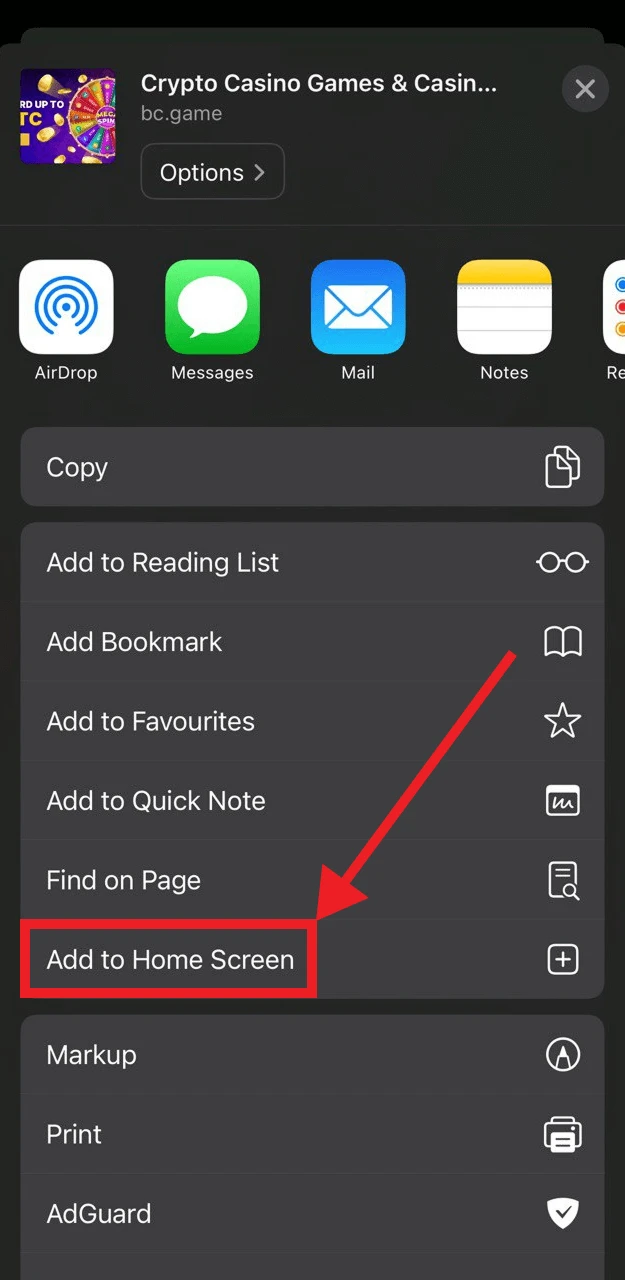The image size is (625, 1280).
Task: Open Find on Page
Action: click(312, 880)
